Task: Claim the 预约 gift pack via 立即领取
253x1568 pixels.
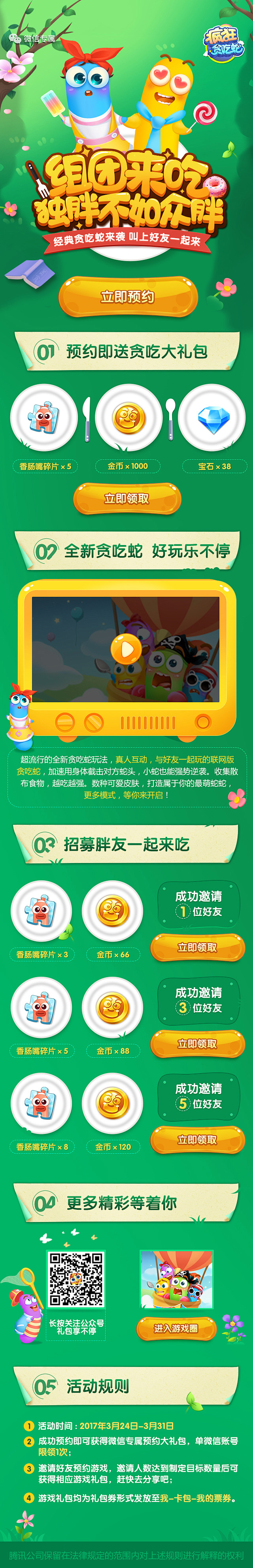Action: 127,498
